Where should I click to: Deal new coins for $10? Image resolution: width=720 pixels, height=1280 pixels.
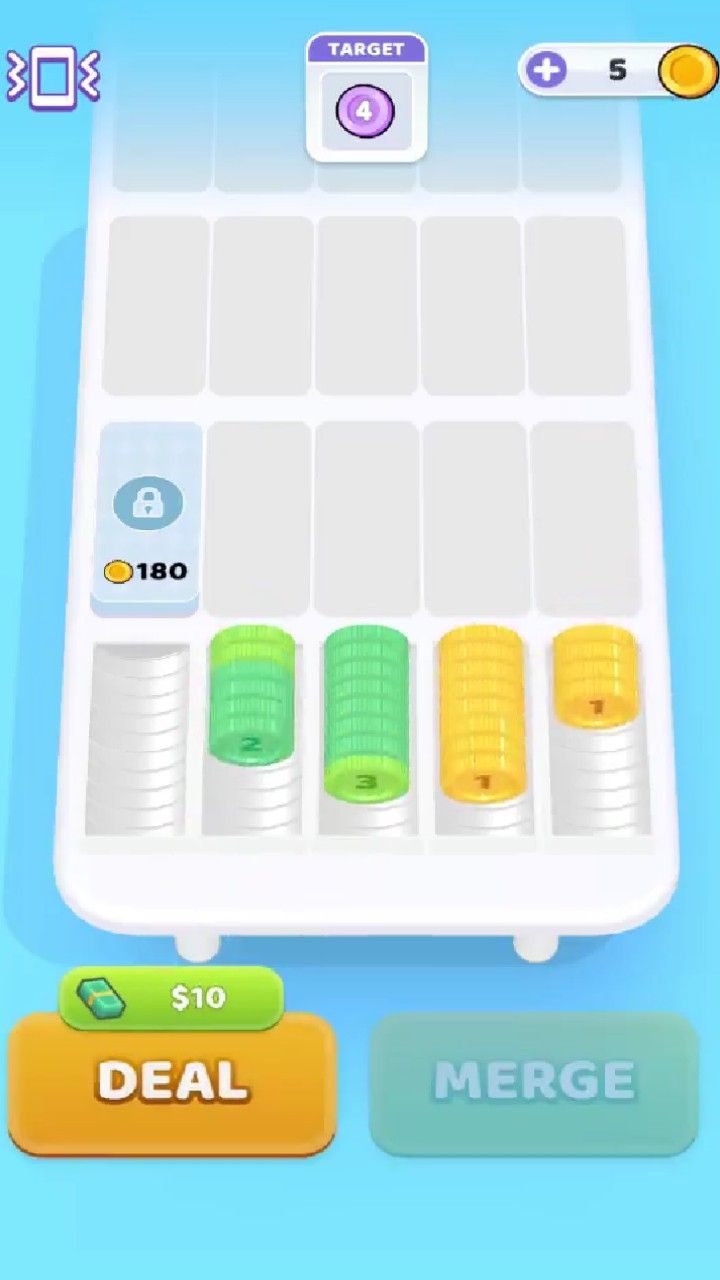tap(172, 1080)
